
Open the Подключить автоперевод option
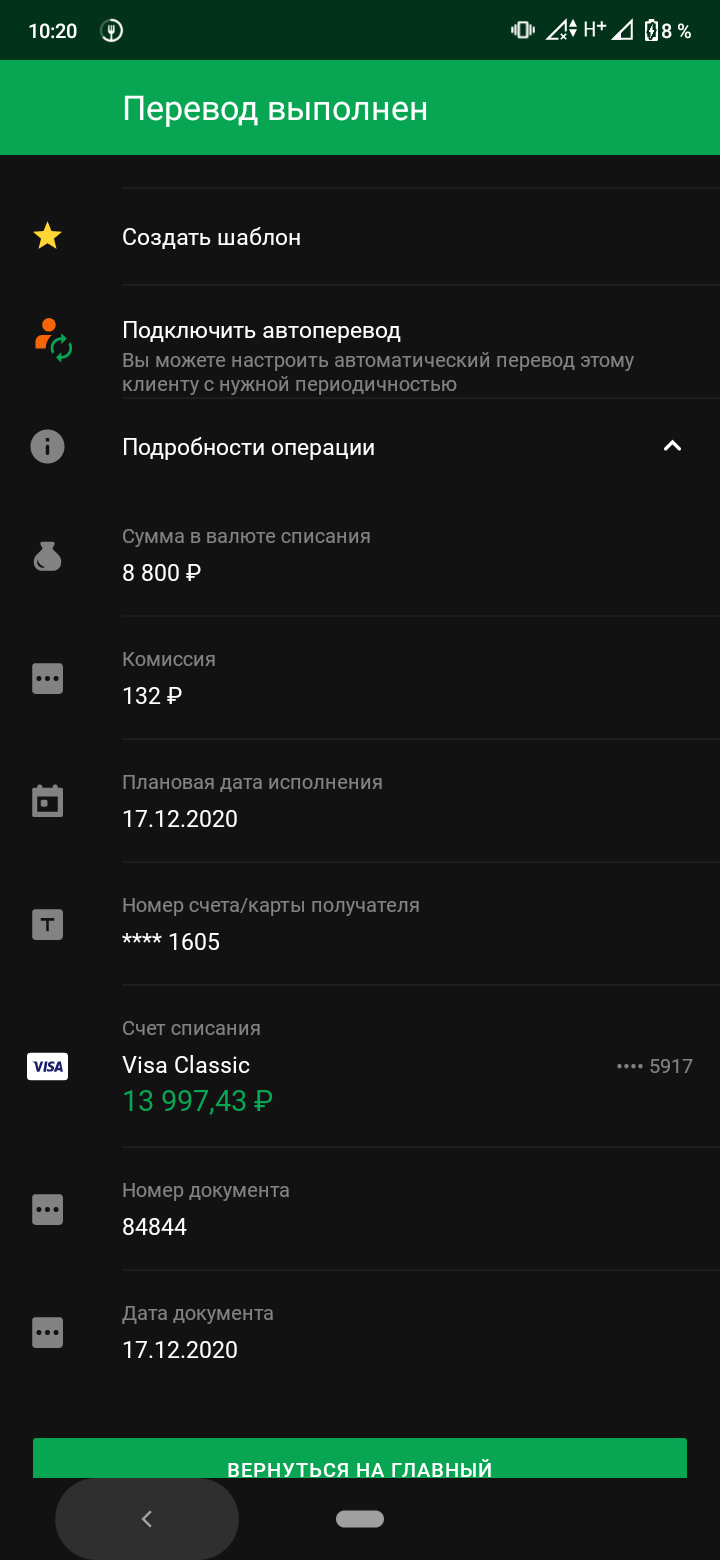pyautogui.click(x=360, y=343)
